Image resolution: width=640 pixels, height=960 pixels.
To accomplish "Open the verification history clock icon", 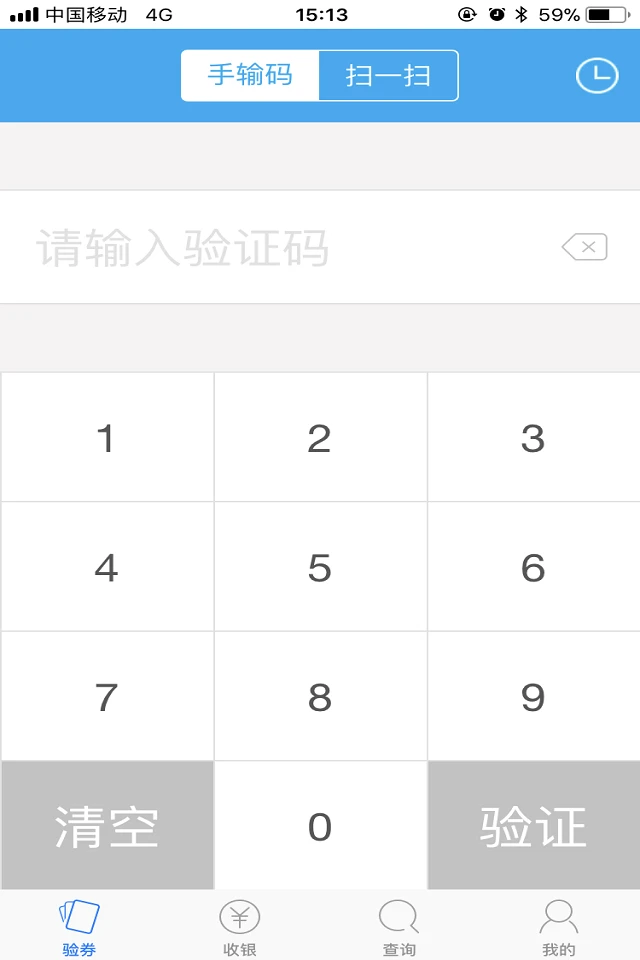I will click(597, 76).
